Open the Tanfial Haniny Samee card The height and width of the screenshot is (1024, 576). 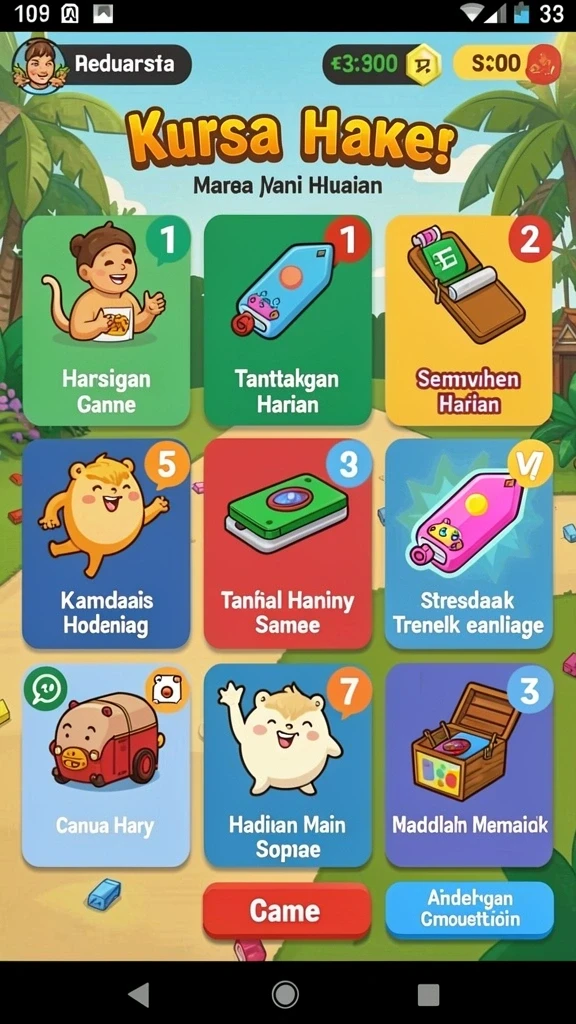tap(288, 544)
